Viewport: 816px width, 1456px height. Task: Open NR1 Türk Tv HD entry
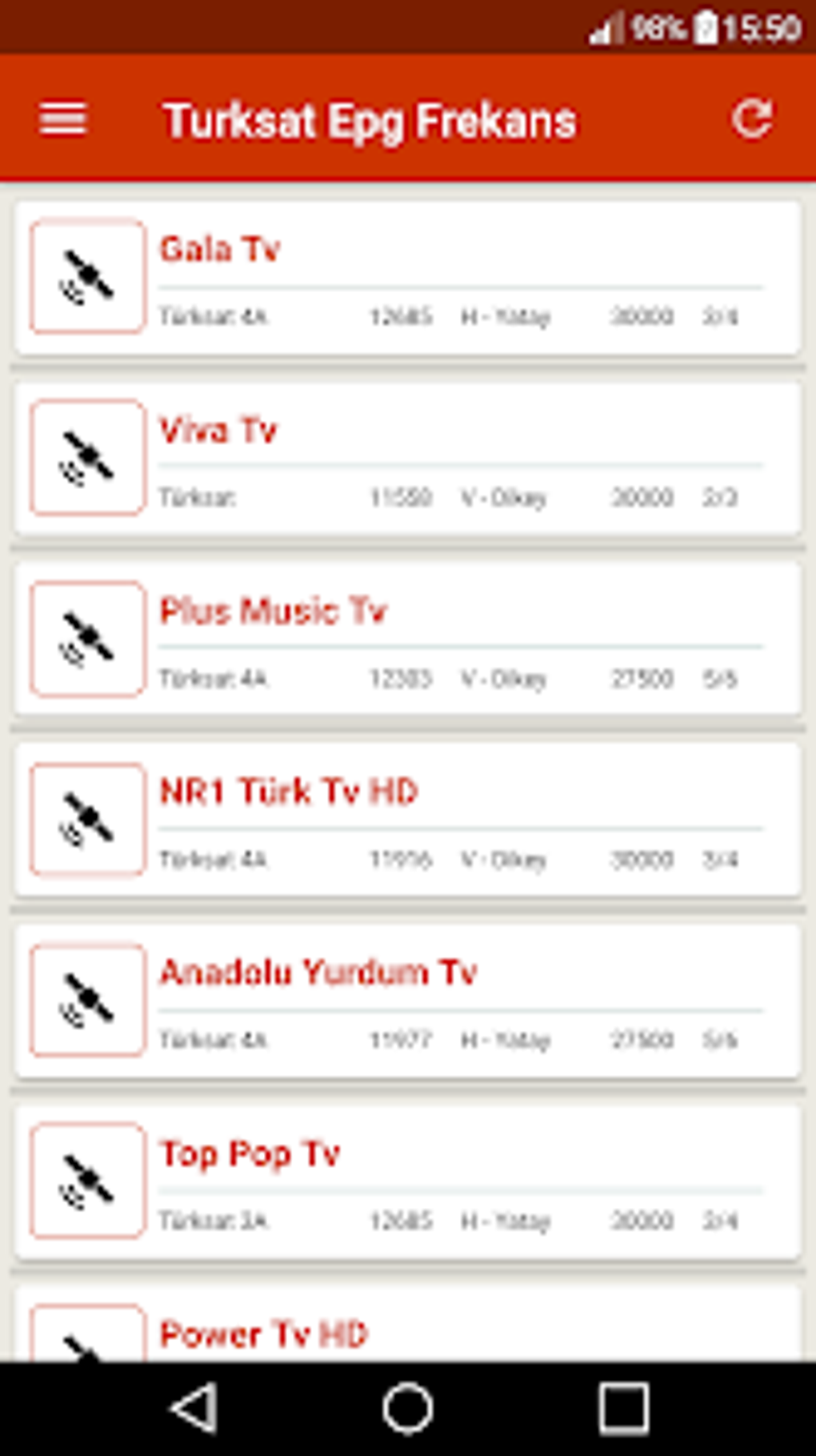point(408,820)
